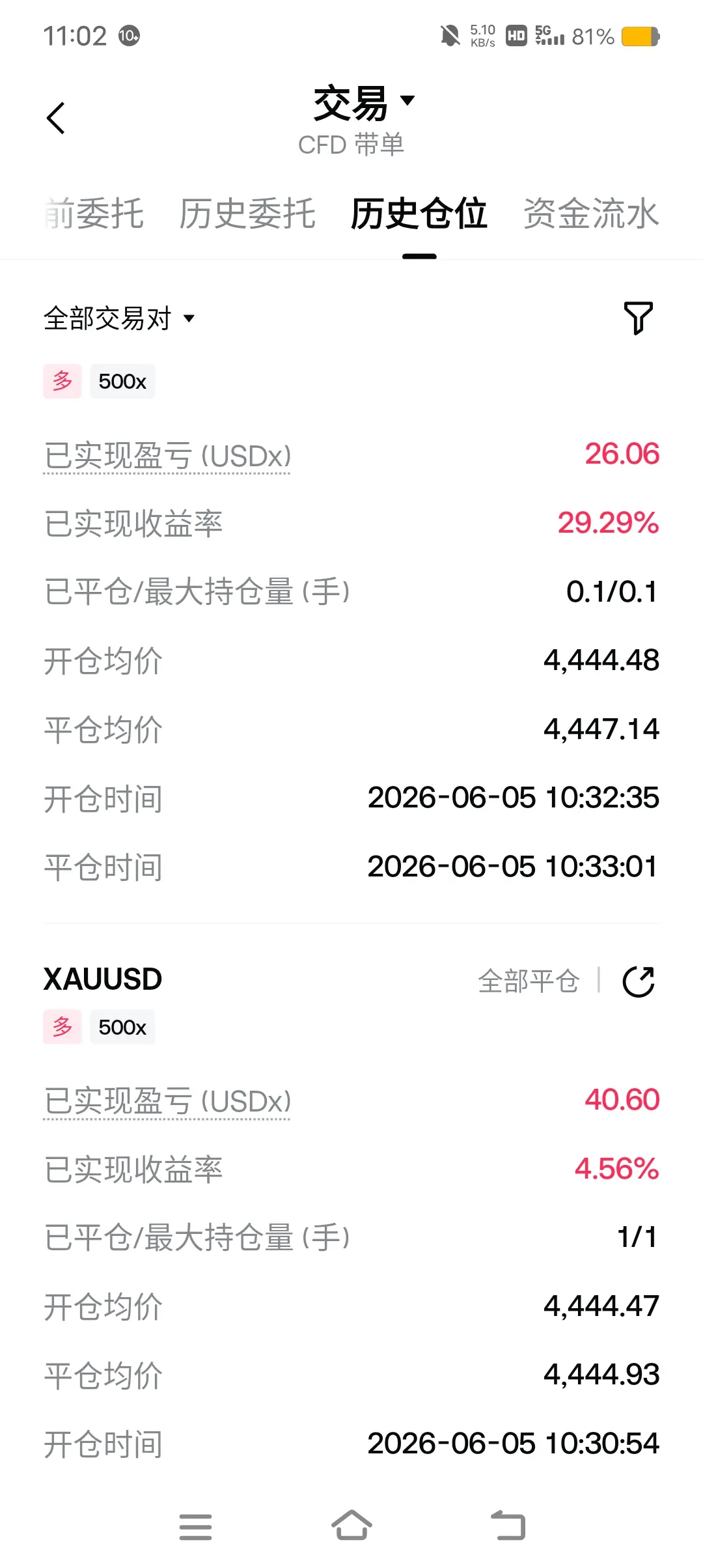This screenshot has width=703, height=1568.
Task: Go to the system home screen
Action: click(x=351, y=1526)
